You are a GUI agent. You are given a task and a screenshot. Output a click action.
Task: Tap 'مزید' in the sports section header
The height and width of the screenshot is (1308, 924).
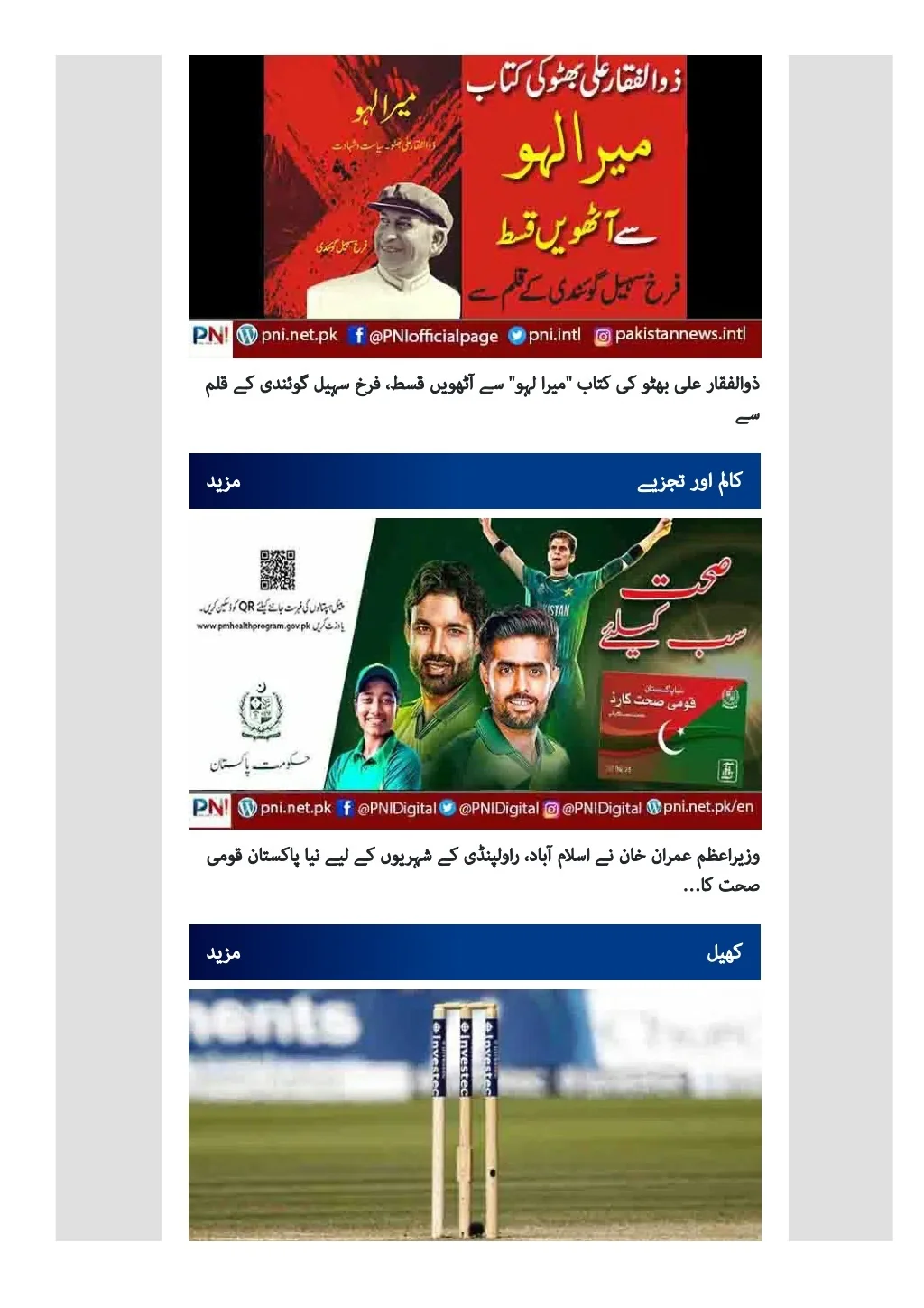coord(223,953)
